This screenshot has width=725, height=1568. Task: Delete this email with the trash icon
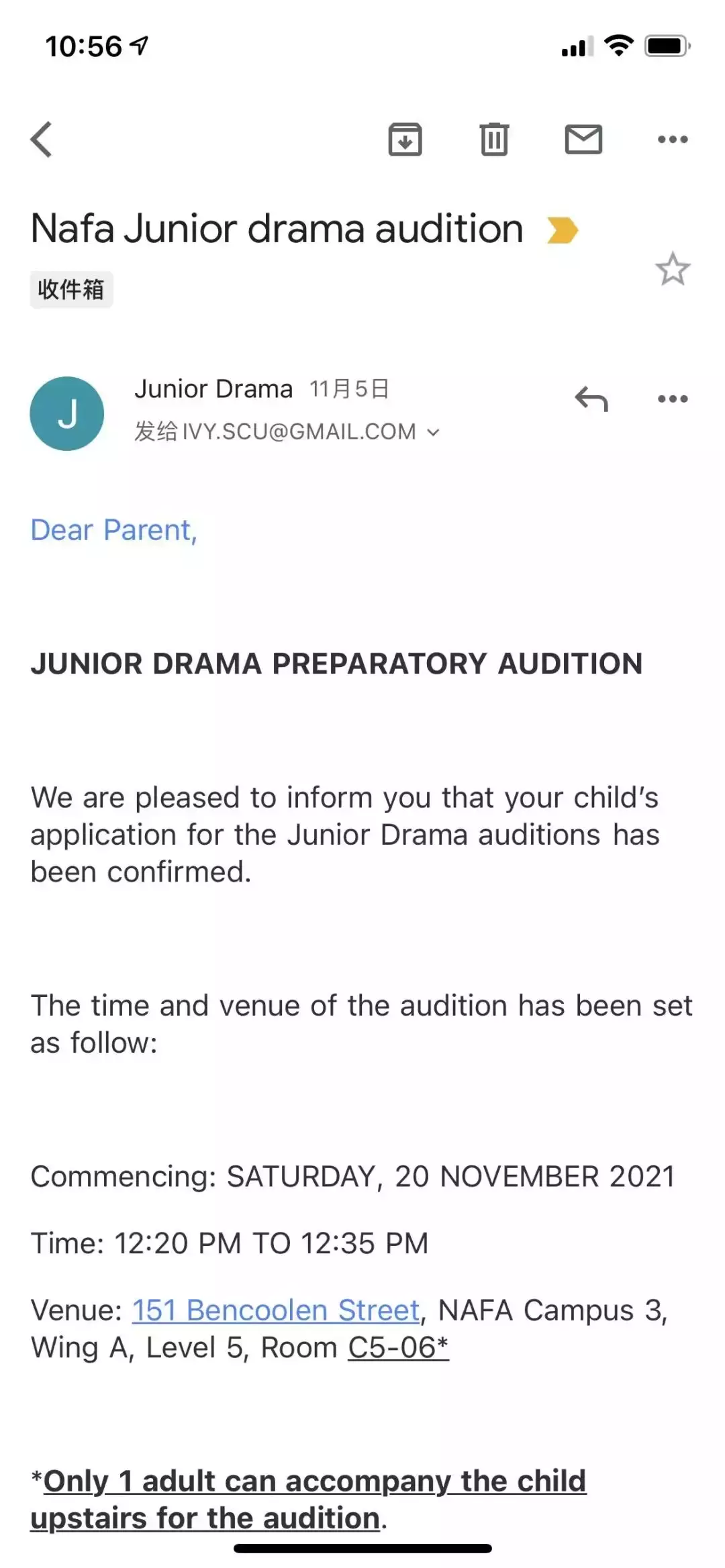[x=494, y=140]
